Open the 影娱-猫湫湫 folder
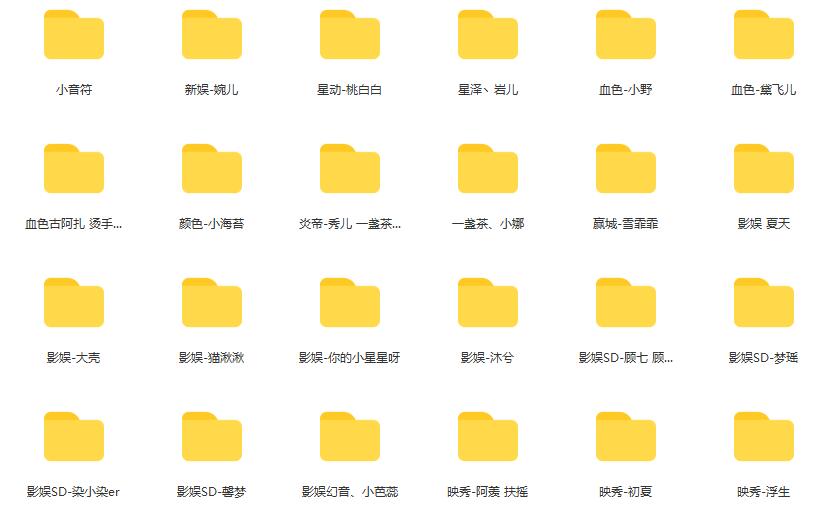The width and height of the screenshot is (824, 513). point(212,304)
